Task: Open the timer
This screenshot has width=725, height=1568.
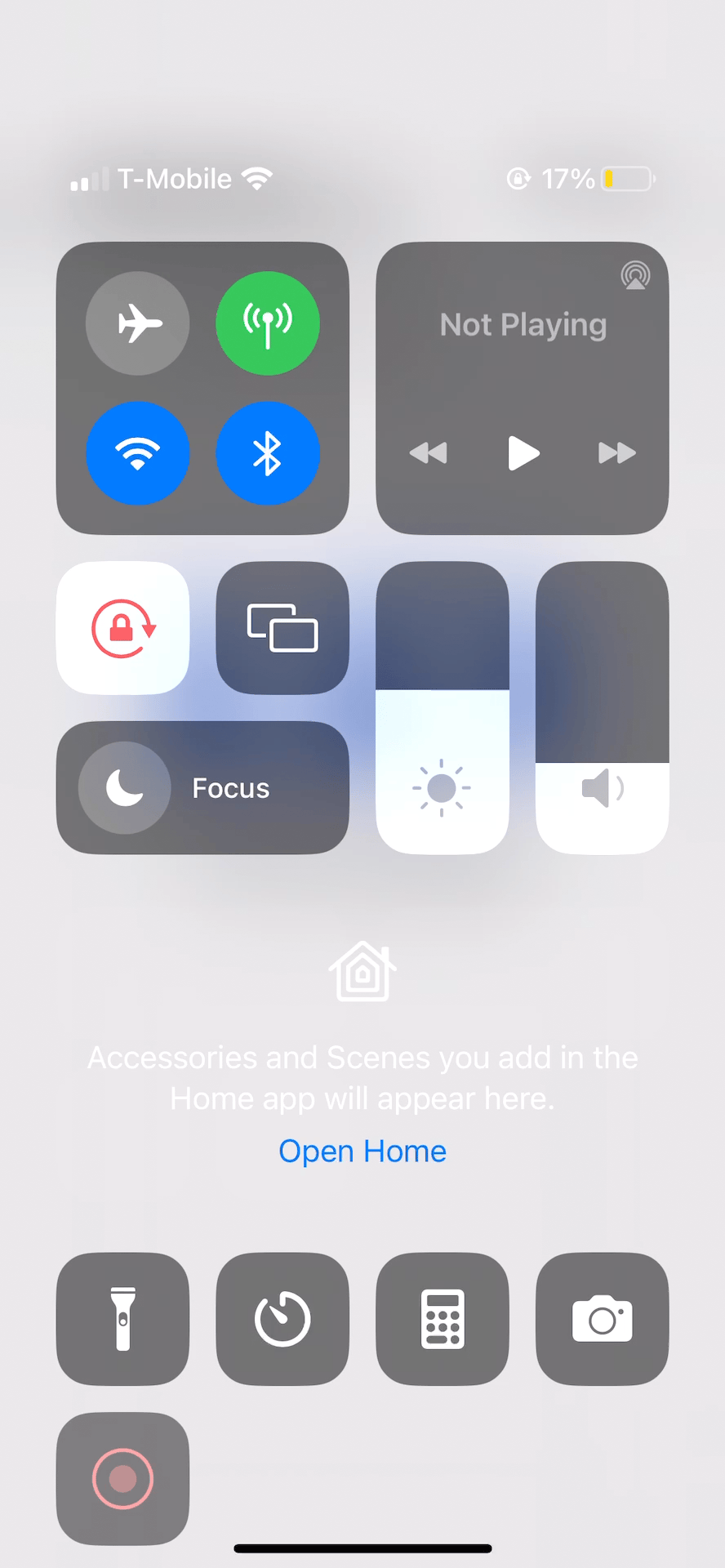Action: (x=282, y=1319)
